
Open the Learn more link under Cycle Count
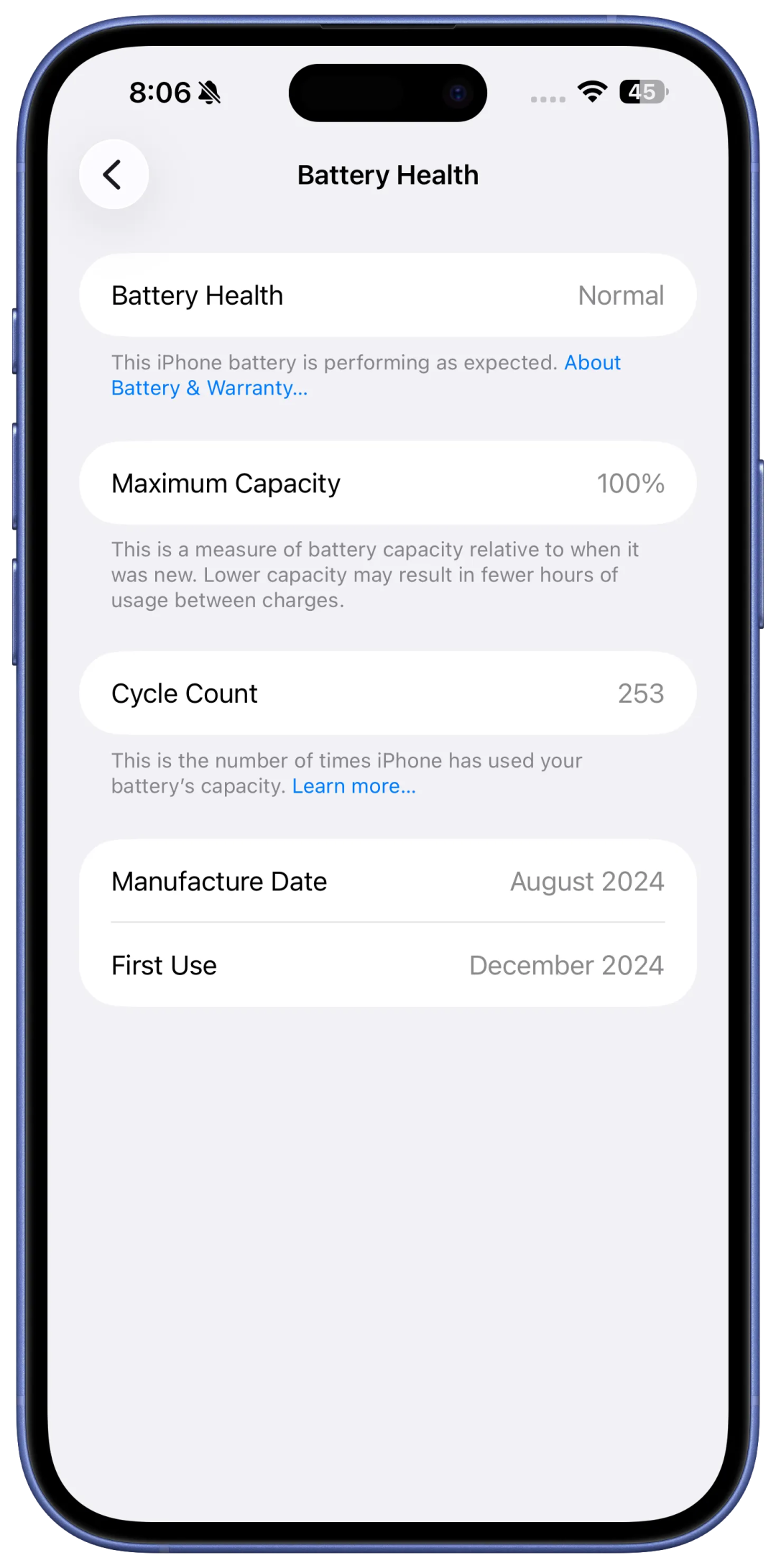click(x=353, y=785)
